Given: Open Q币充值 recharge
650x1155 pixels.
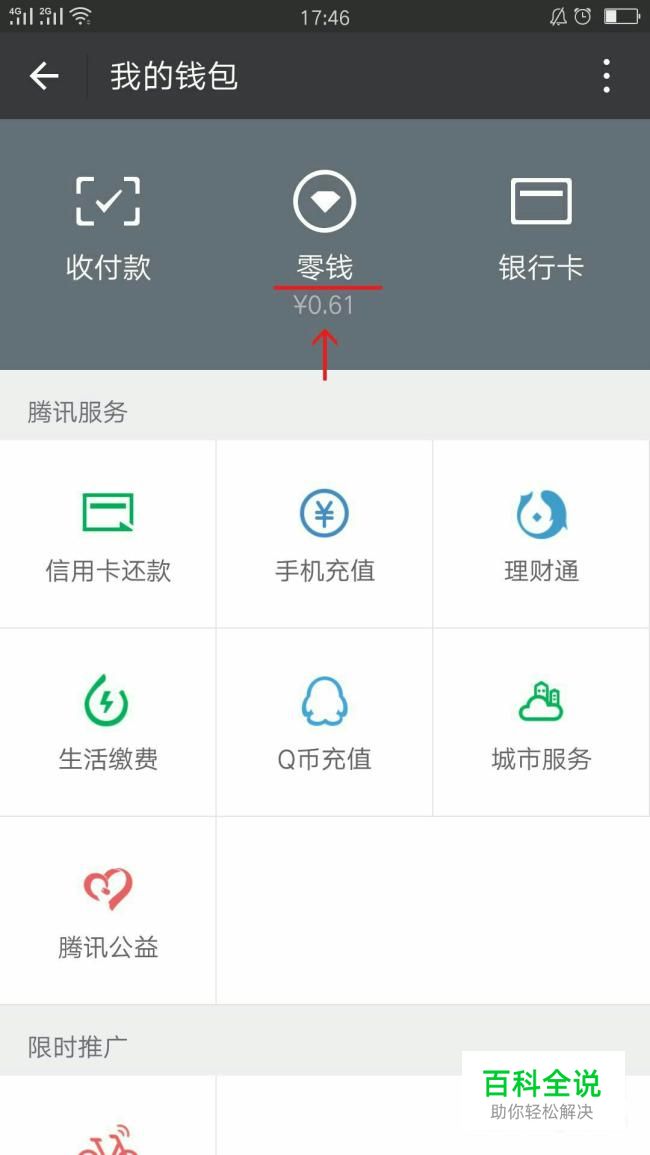Looking at the screenshot, I should pyautogui.click(x=325, y=722).
